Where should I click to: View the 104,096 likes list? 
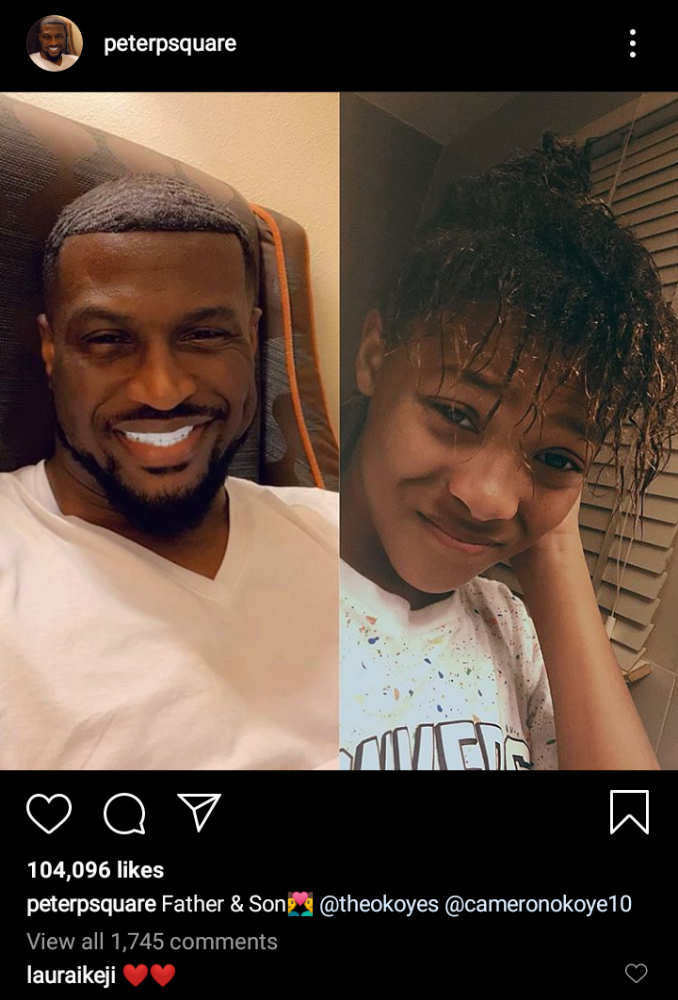click(x=95, y=870)
